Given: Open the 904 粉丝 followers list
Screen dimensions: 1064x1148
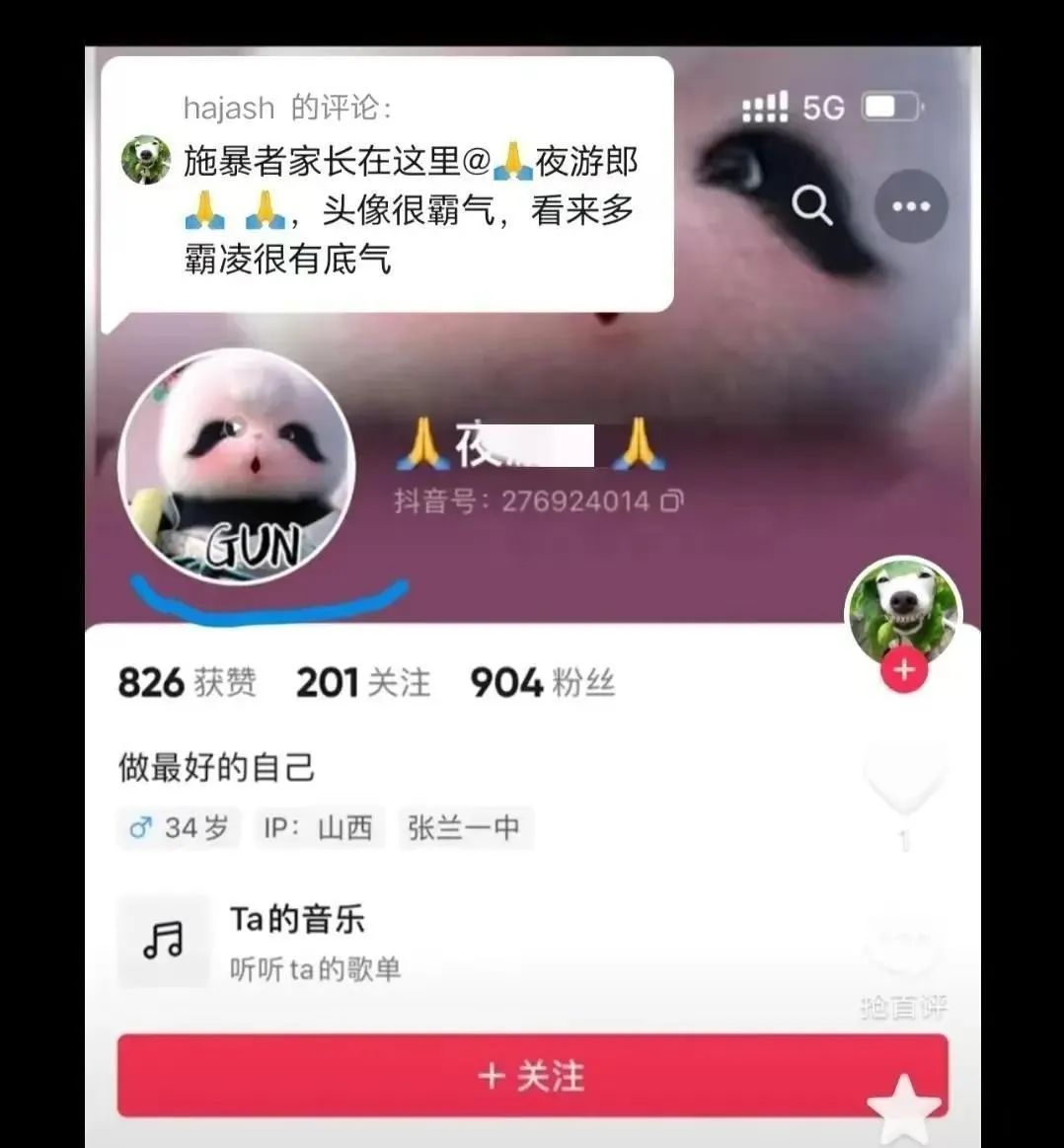Looking at the screenshot, I should click(541, 682).
